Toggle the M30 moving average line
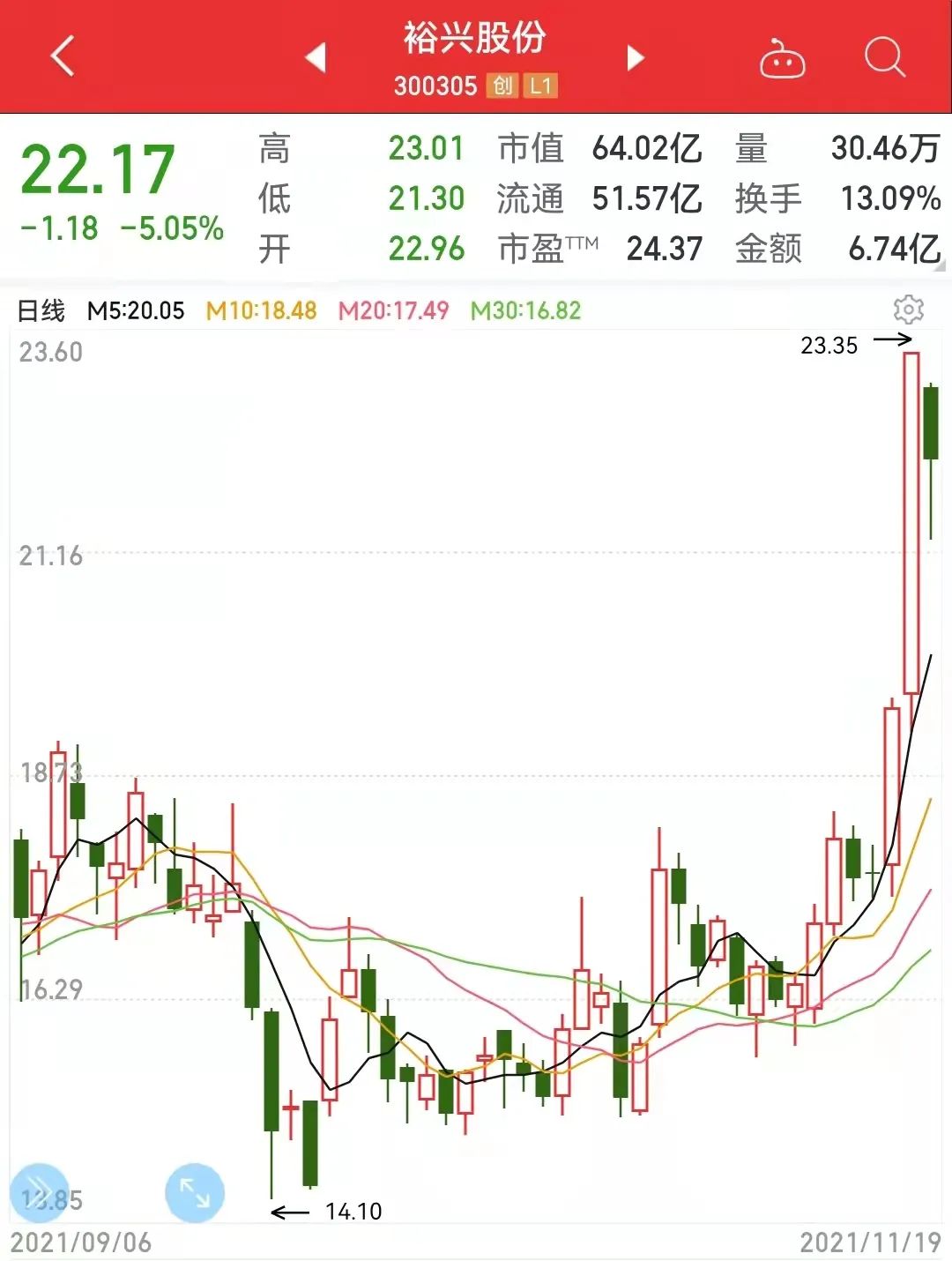 tap(525, 310)
